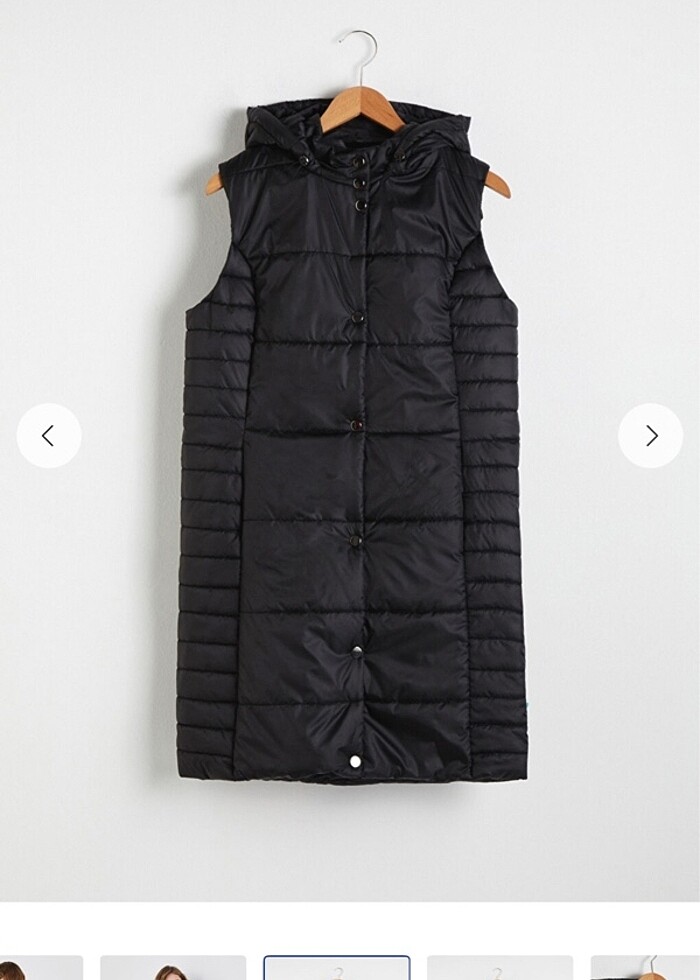Show the next product photo
This screenshot has width=700, height=980.
650,436
